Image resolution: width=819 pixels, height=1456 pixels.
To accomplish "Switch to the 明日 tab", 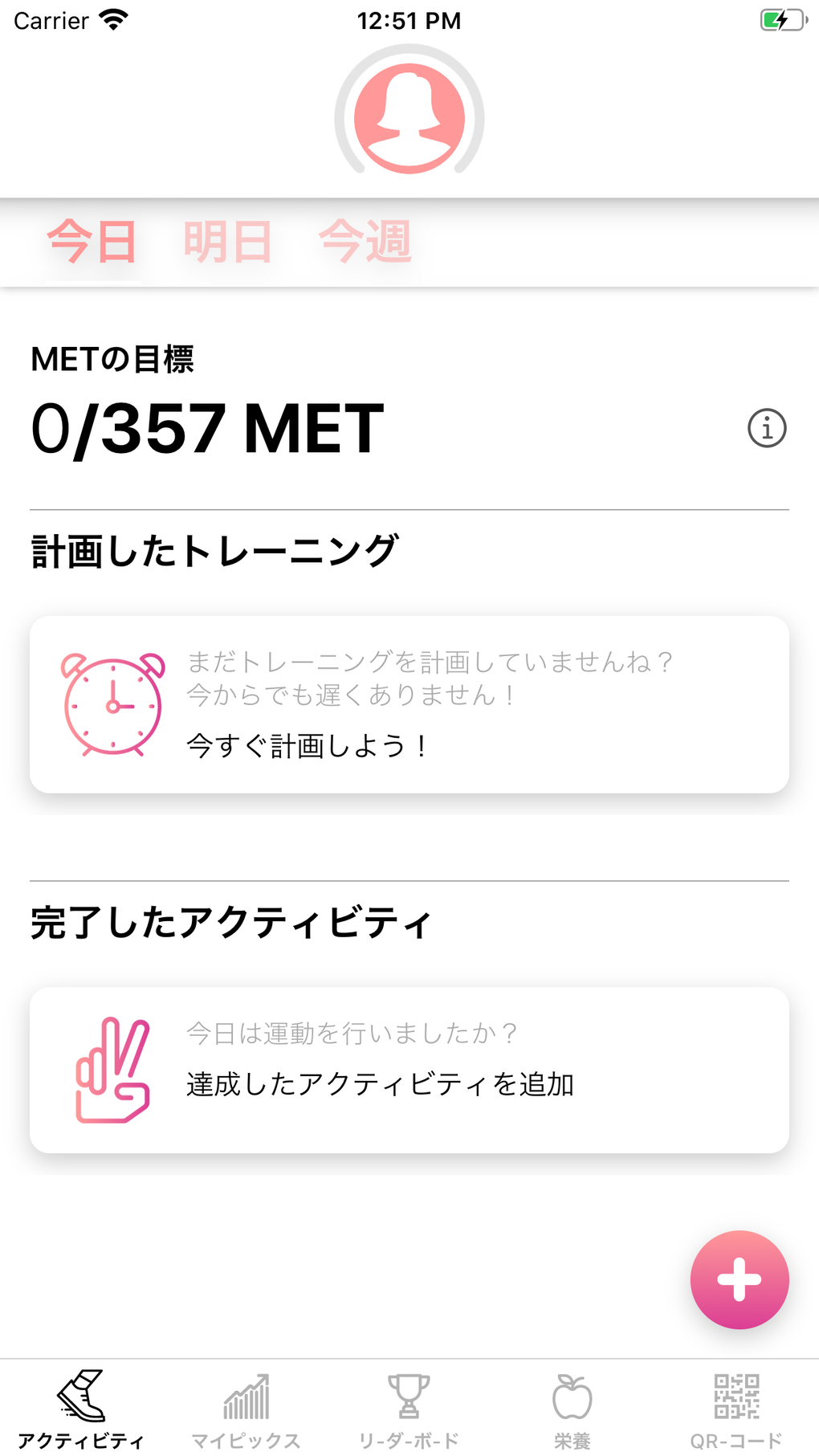I will [x=228, y=242].
